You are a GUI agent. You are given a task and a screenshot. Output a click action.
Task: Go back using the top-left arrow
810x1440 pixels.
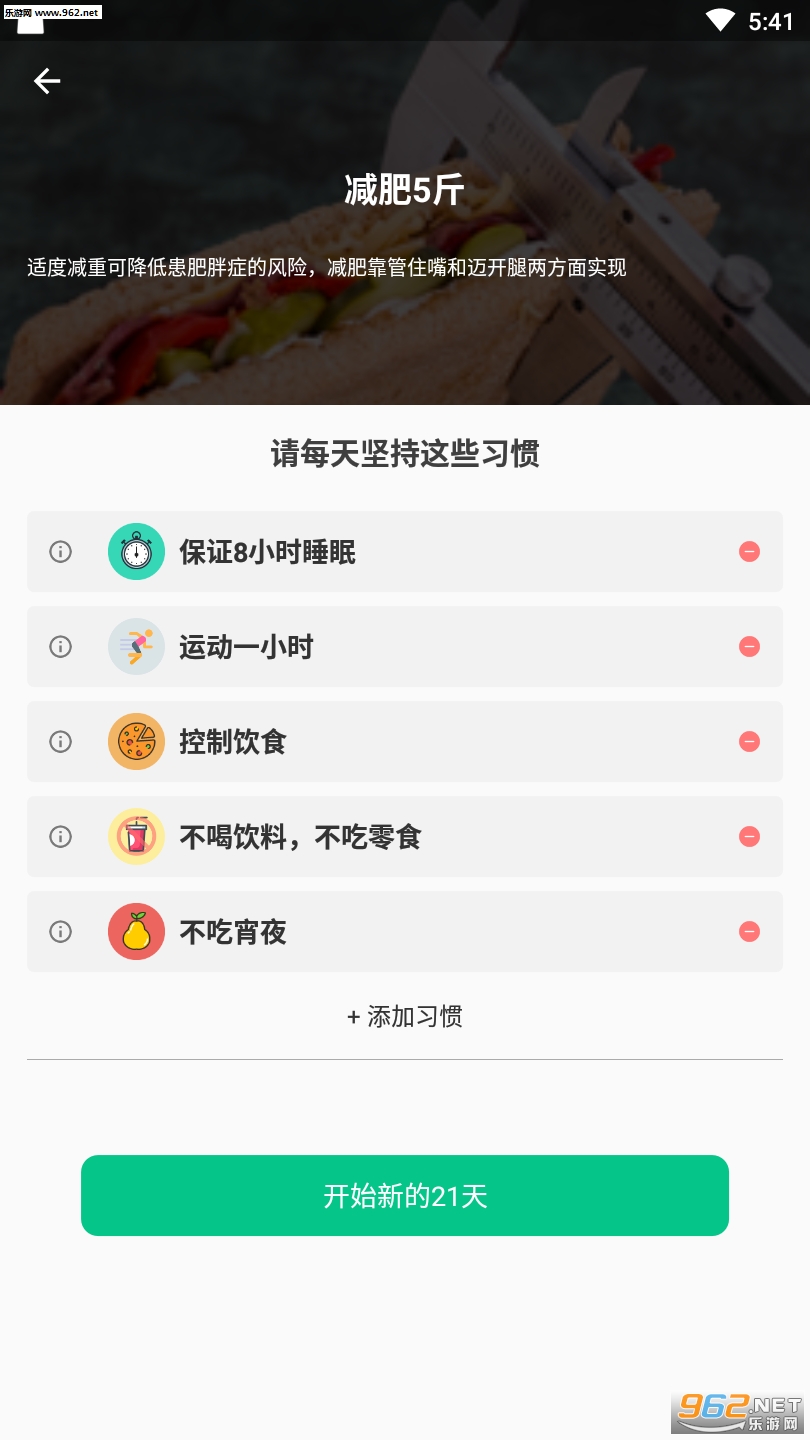[x=47, y=81]
